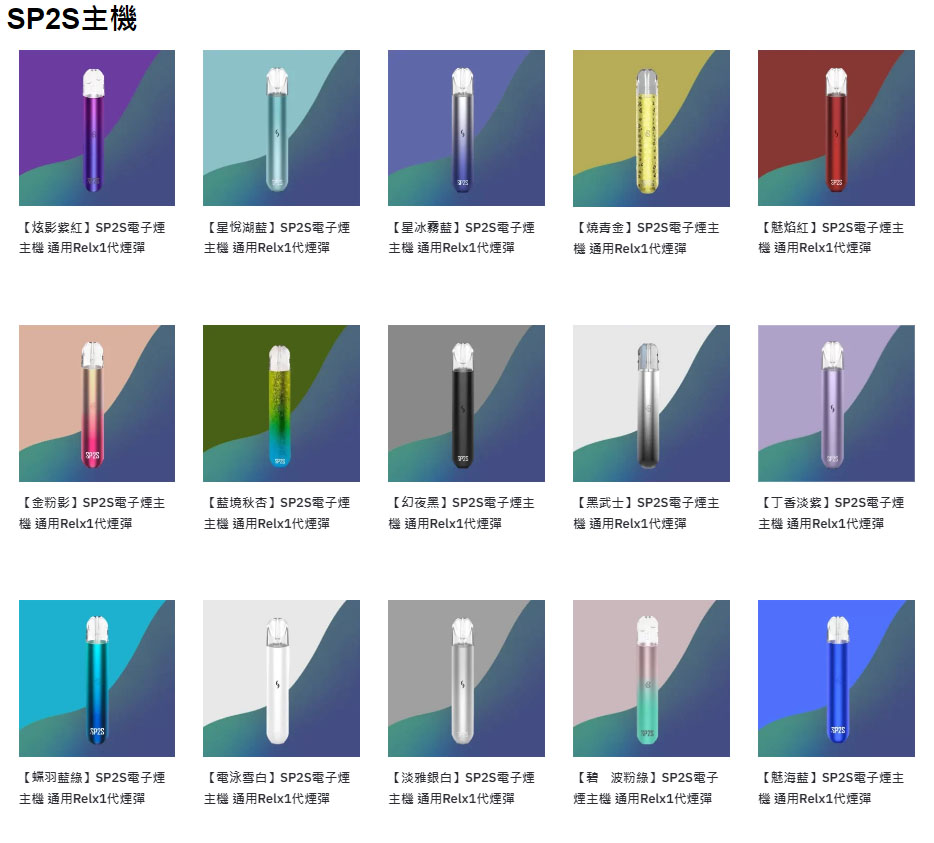Viewport: 934px width, 843px height.
Task: View the 淡雅銀白 SP2S product
Action: [466, 678]
